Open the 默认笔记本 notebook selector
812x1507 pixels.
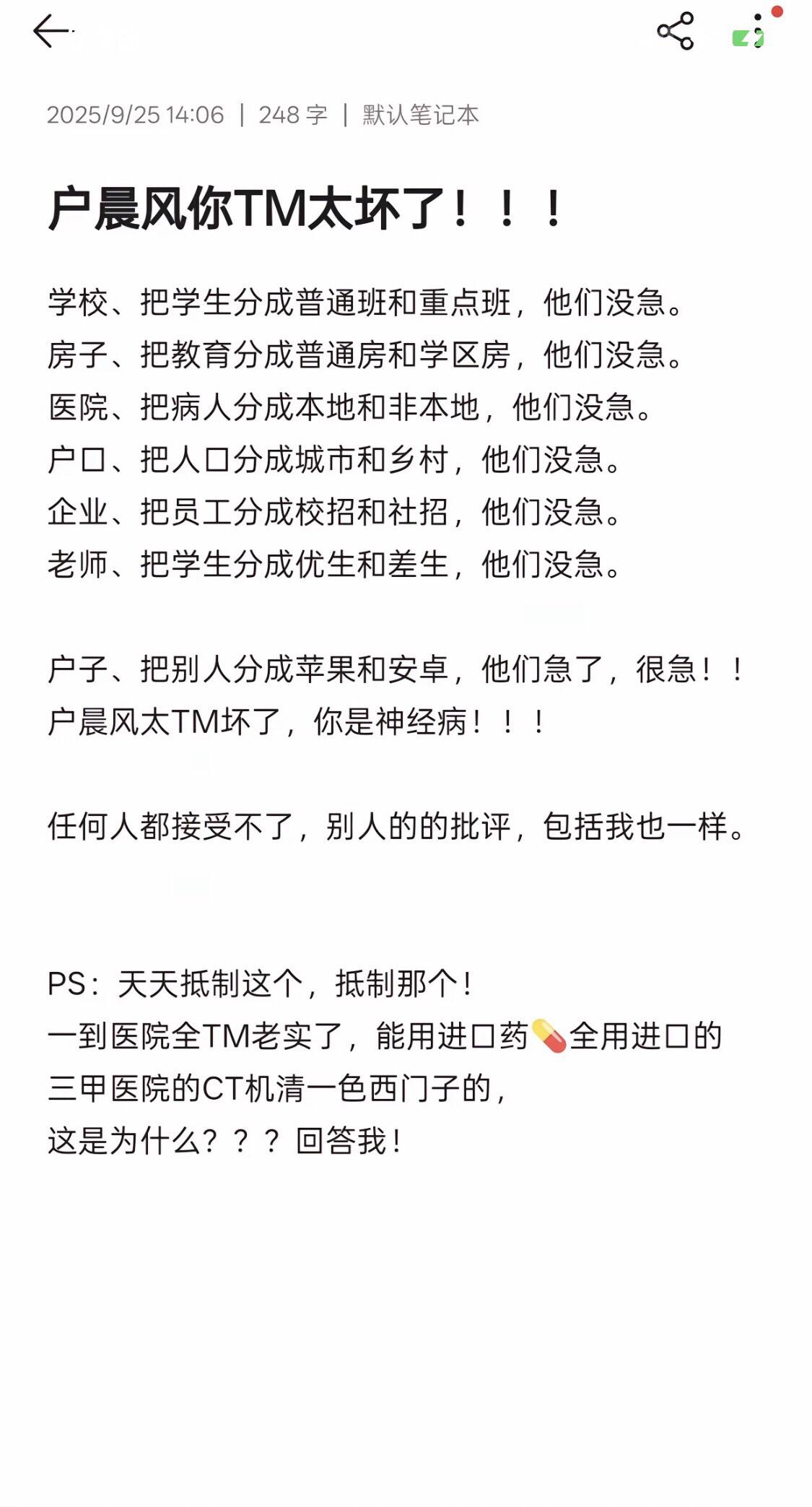pos(420,115)
